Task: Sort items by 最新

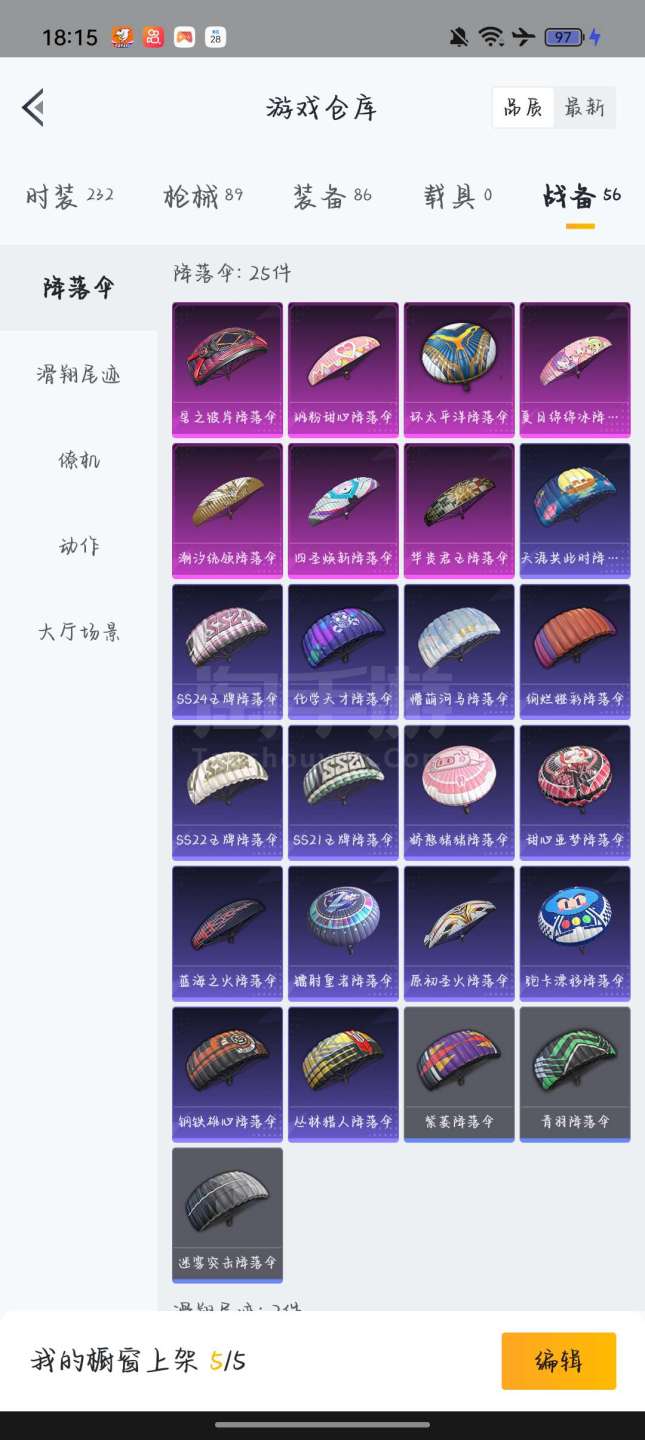Action: click(x=585, y=107)
